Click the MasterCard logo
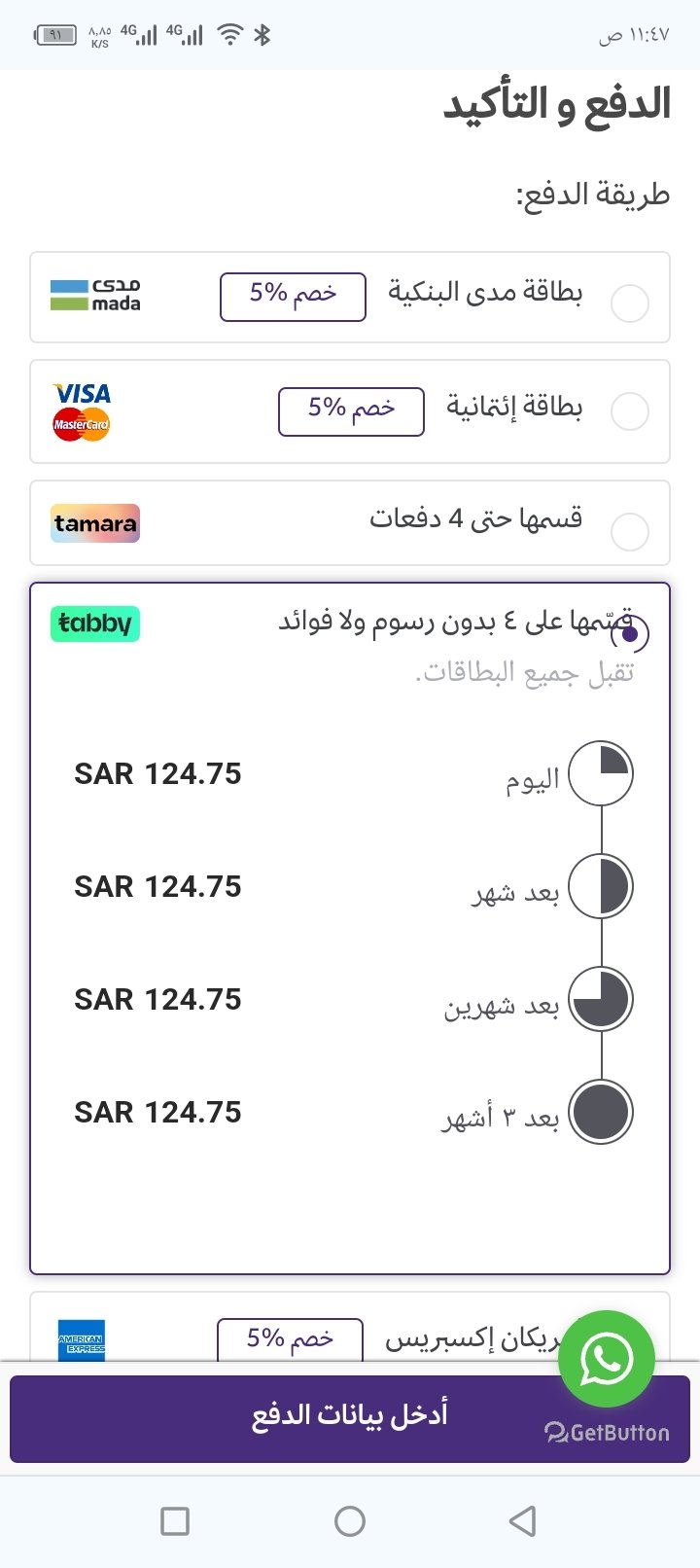 click(x=80, y=425)
